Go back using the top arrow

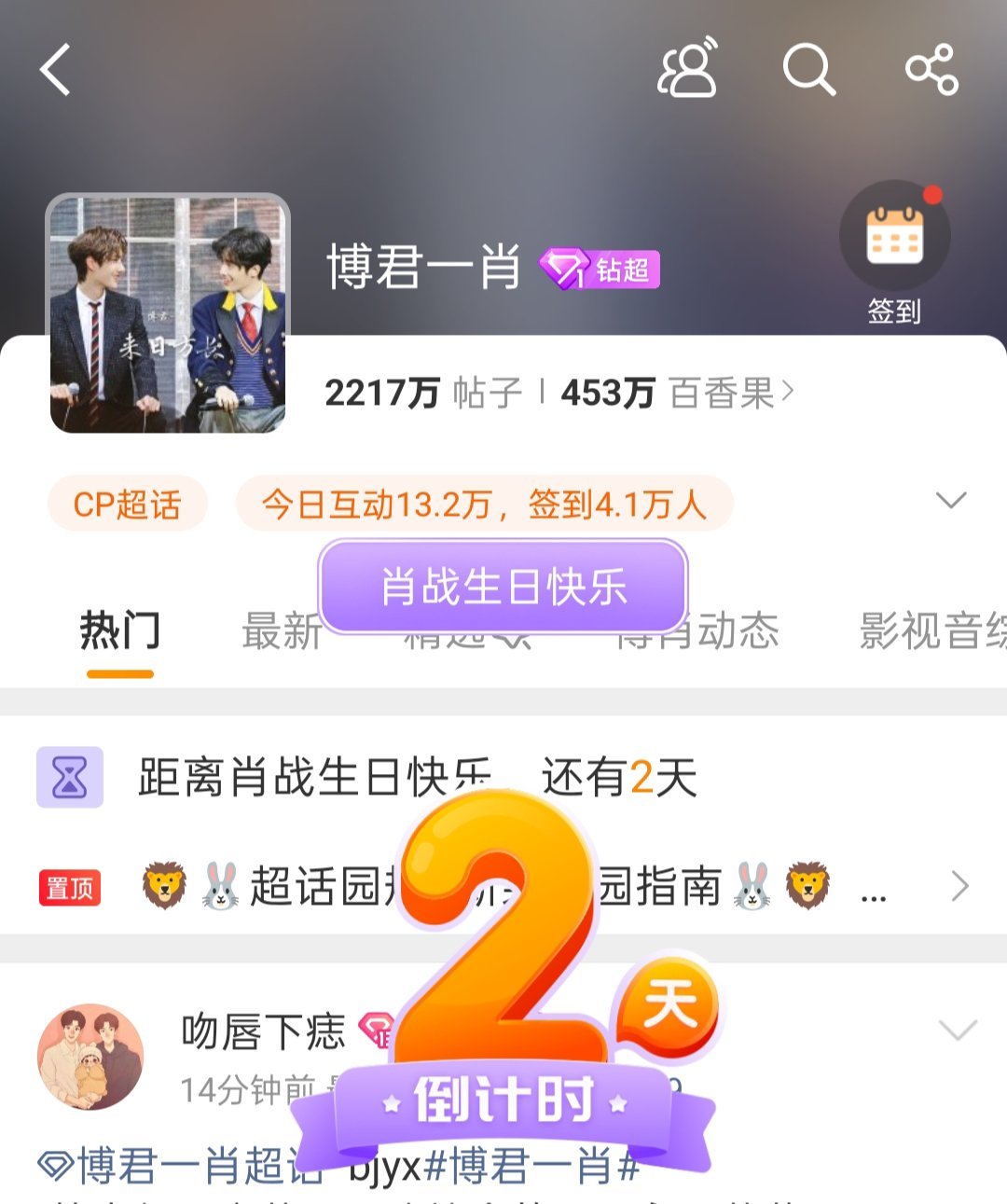(56, 70)
